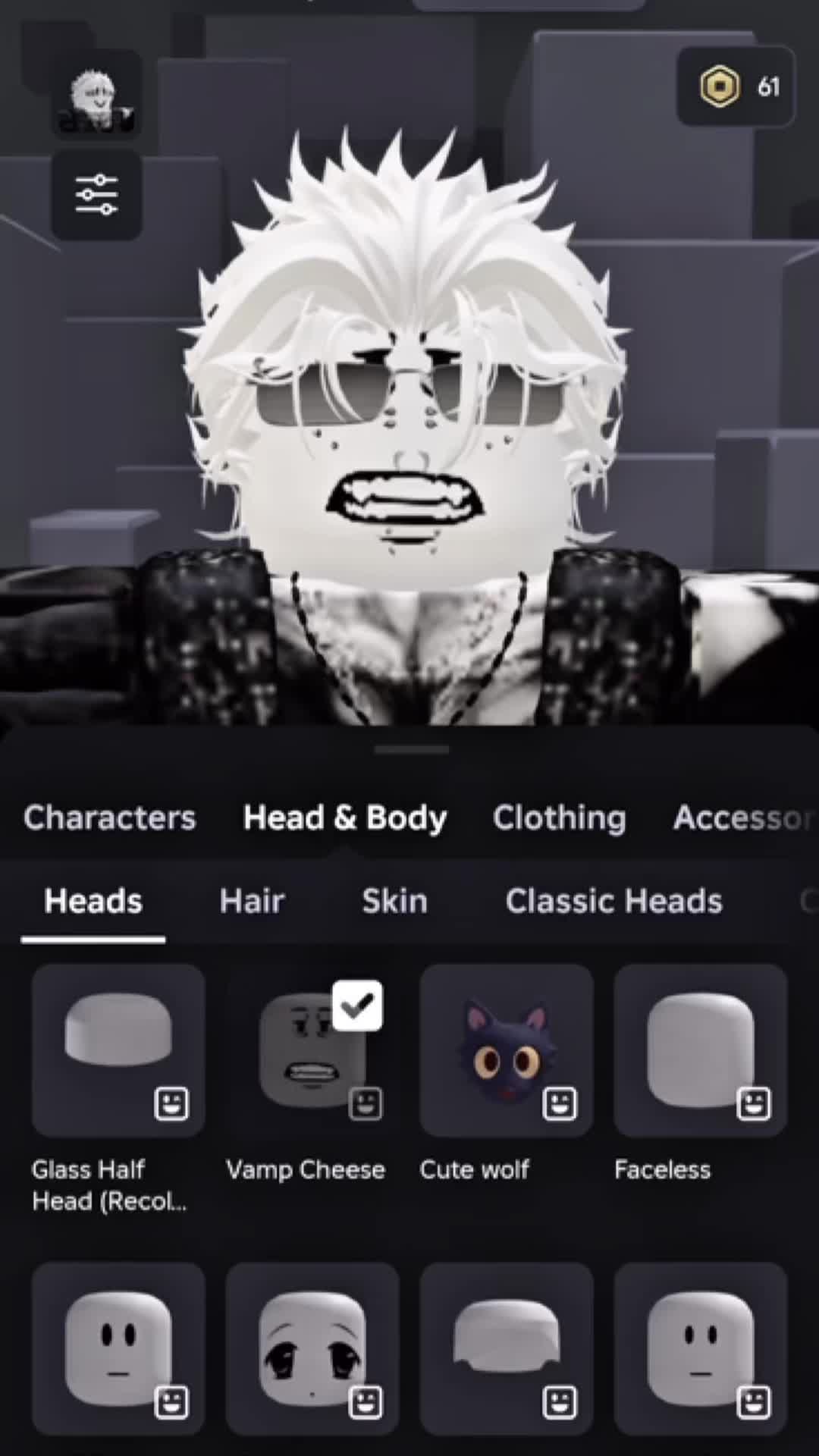Open the Skin sub-tab
This screenshot has width=819, height=1456.
[394, 901]
